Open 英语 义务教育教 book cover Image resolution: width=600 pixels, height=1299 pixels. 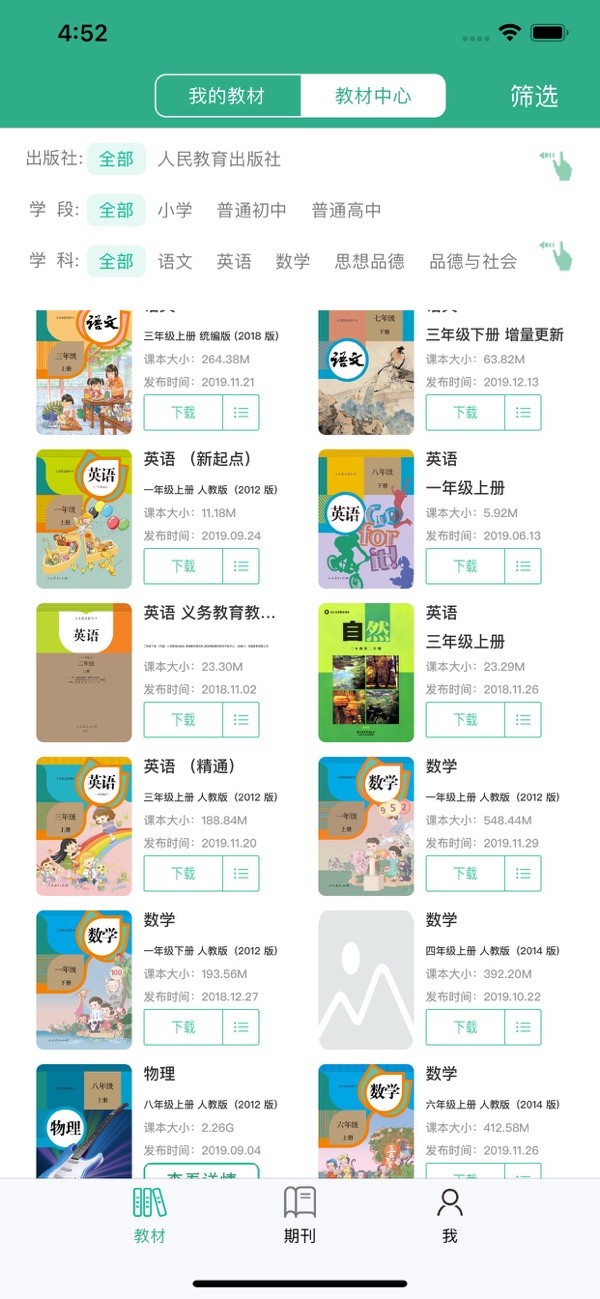tap(84, 672)
